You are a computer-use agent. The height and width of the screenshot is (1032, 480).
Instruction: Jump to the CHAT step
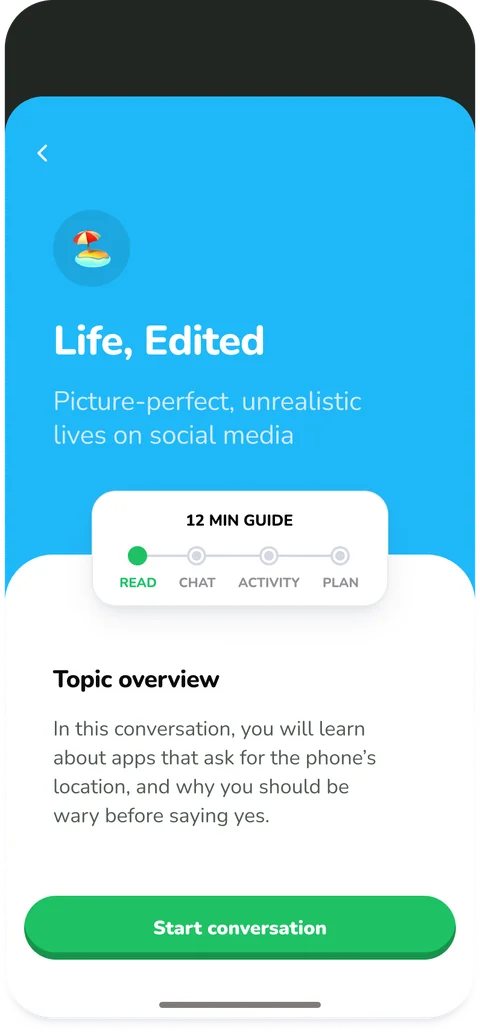(x=197, y=567)
